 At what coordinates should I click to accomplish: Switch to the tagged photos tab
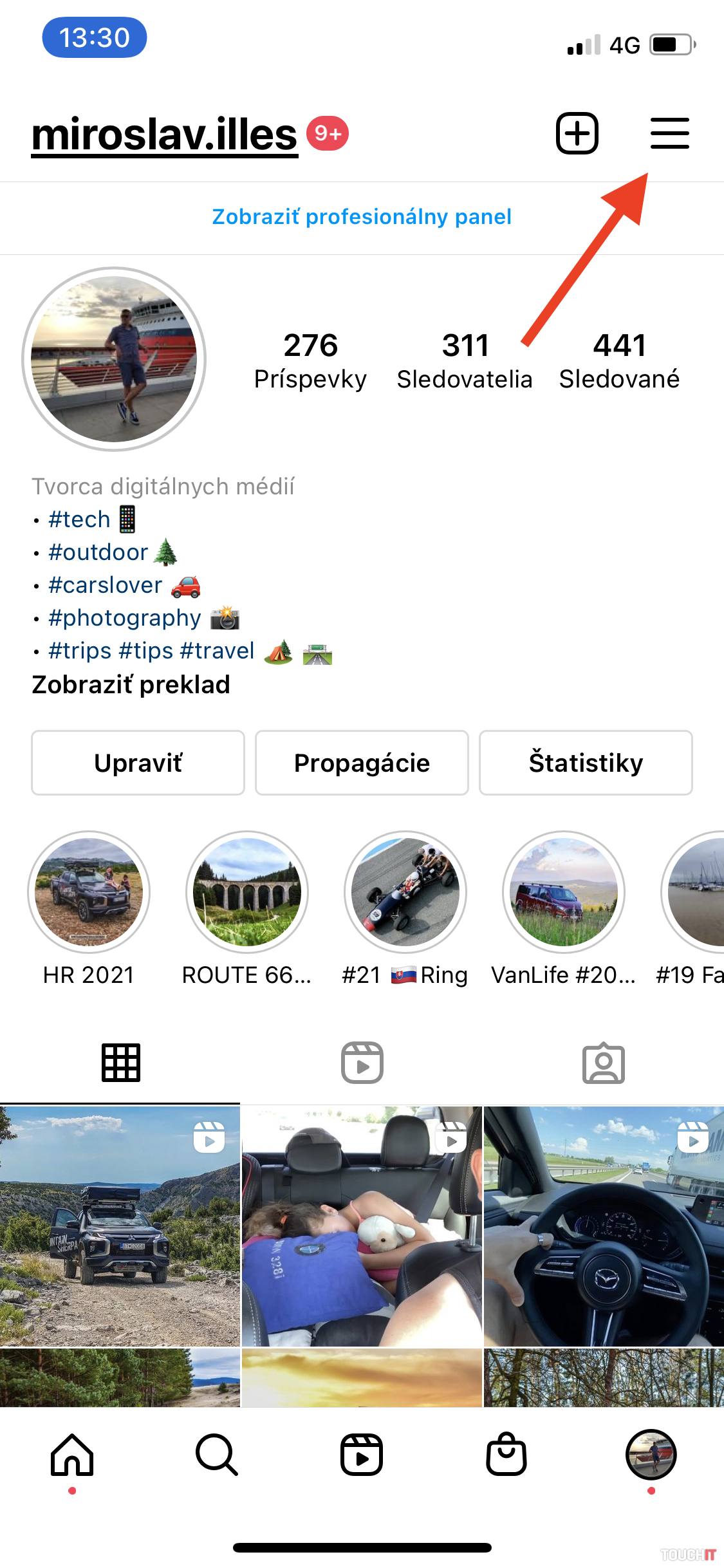pyautogui.click(x=603, y=1063)
